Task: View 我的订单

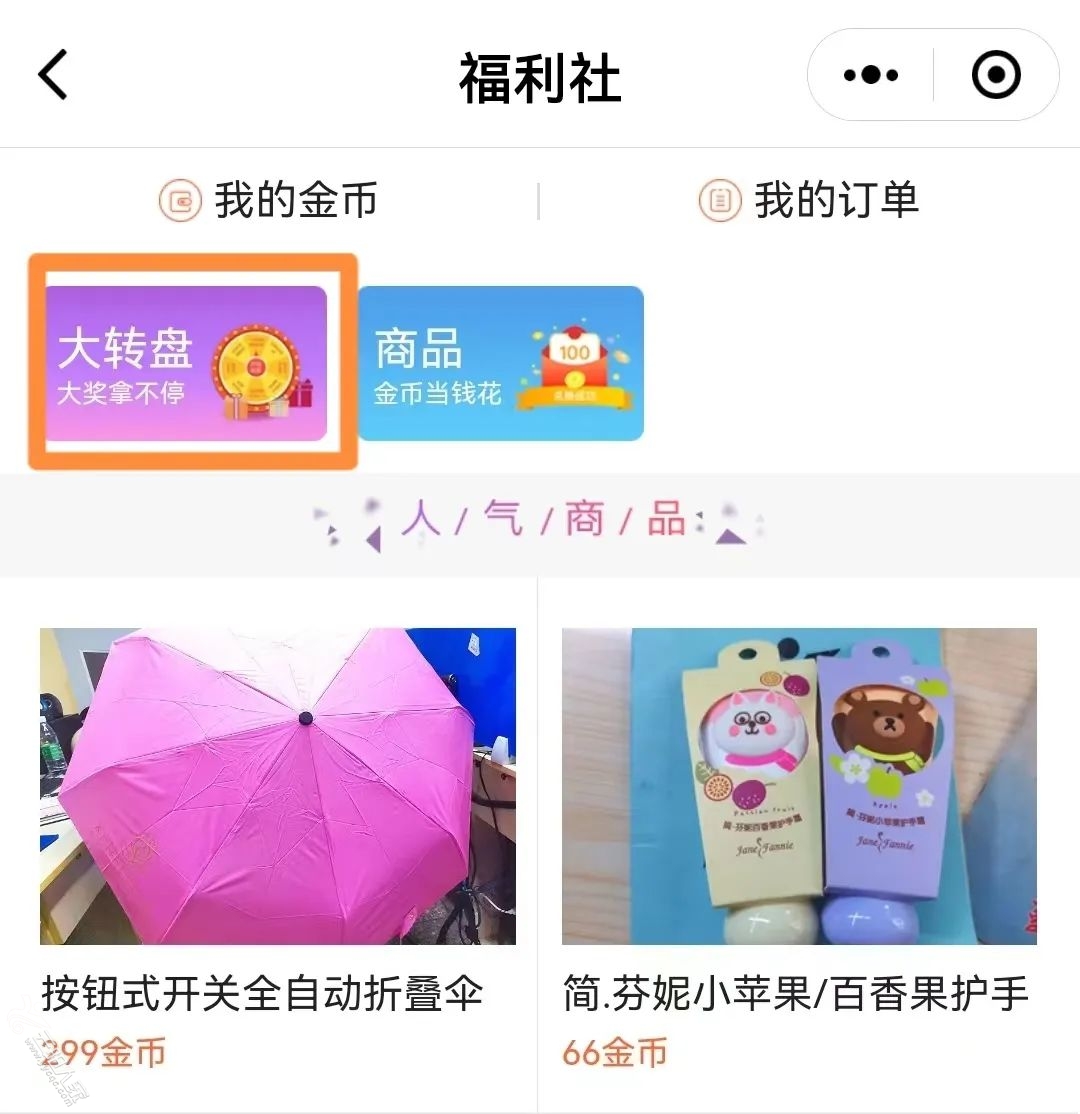Action: (x=808, y=201)
